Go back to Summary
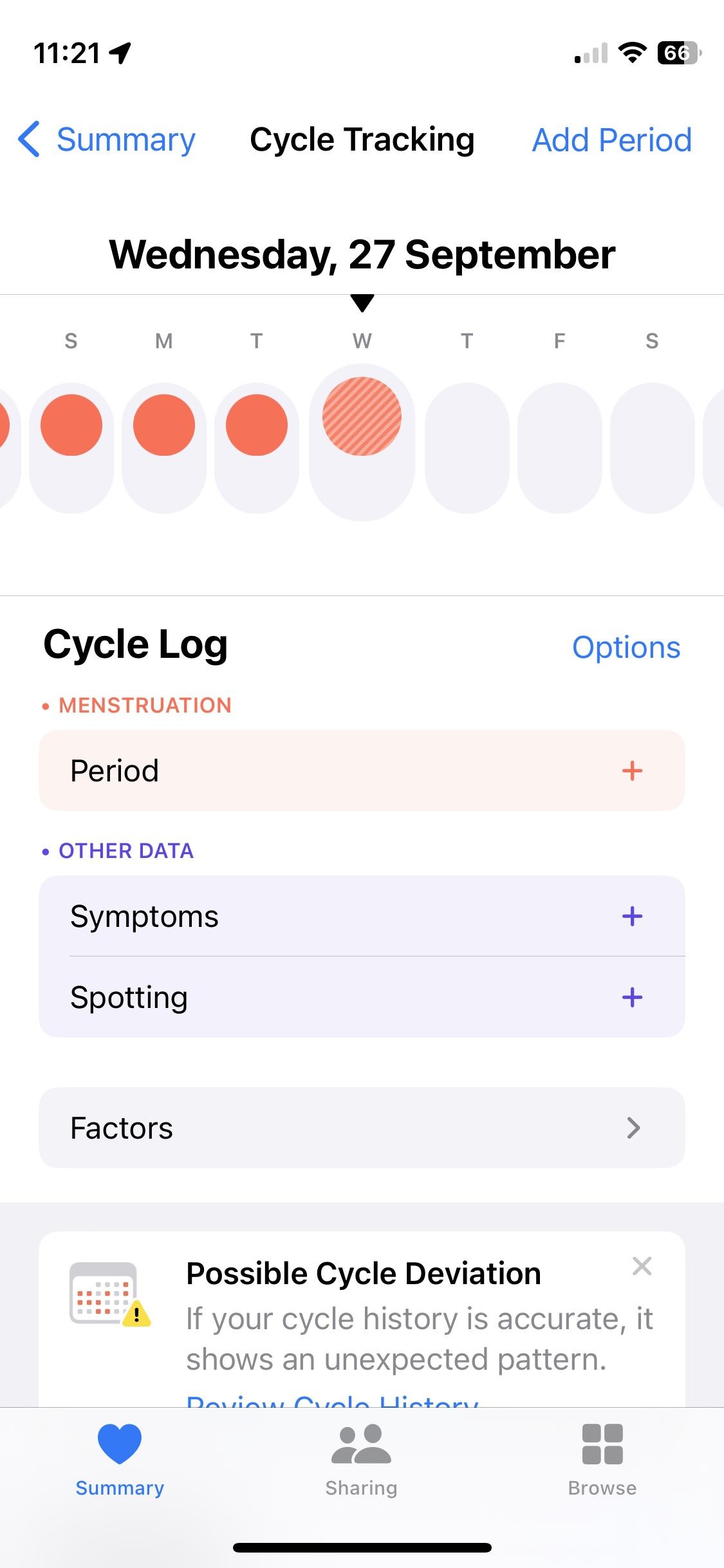Screen dimensions: 724x1568 (126, 139)
